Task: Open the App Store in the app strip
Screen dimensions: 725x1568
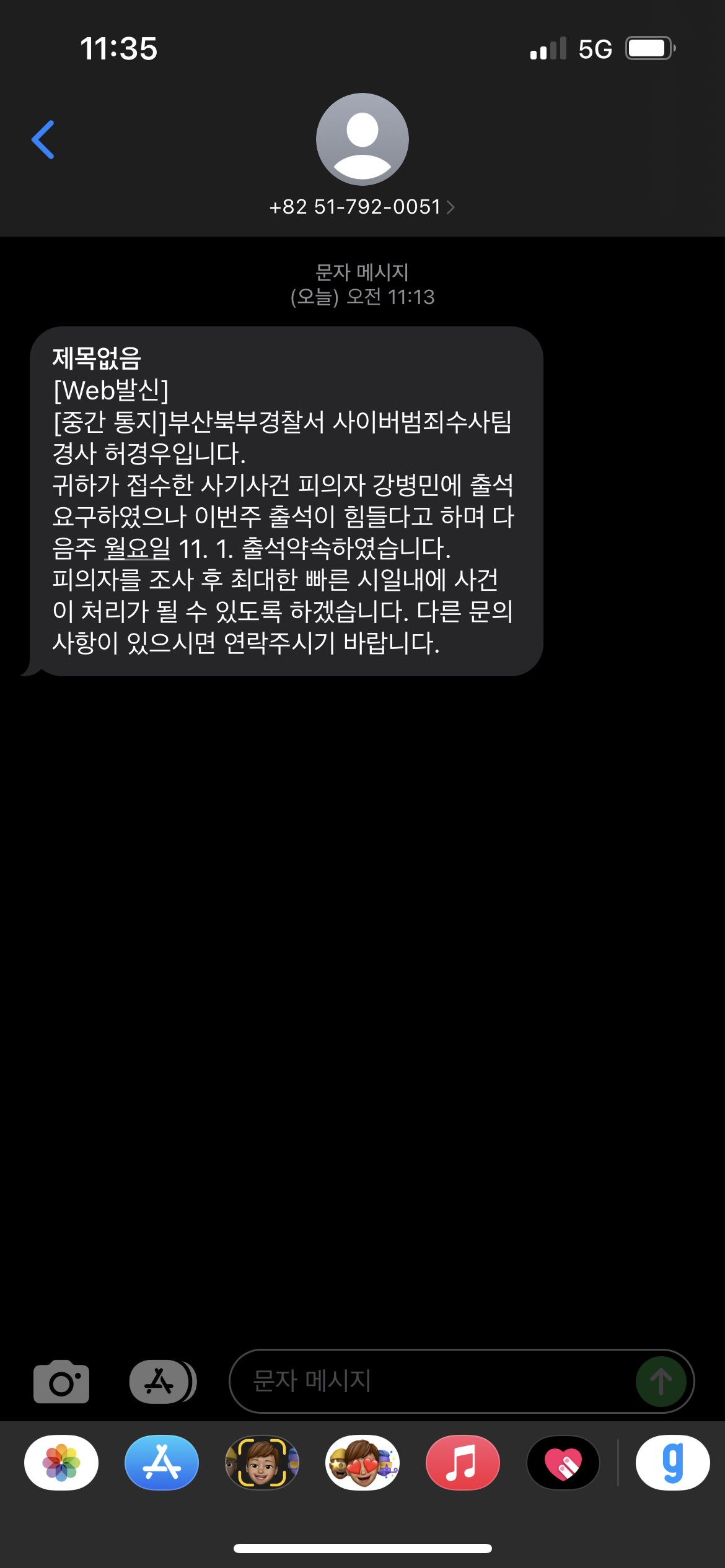Action: [162, 1463]
